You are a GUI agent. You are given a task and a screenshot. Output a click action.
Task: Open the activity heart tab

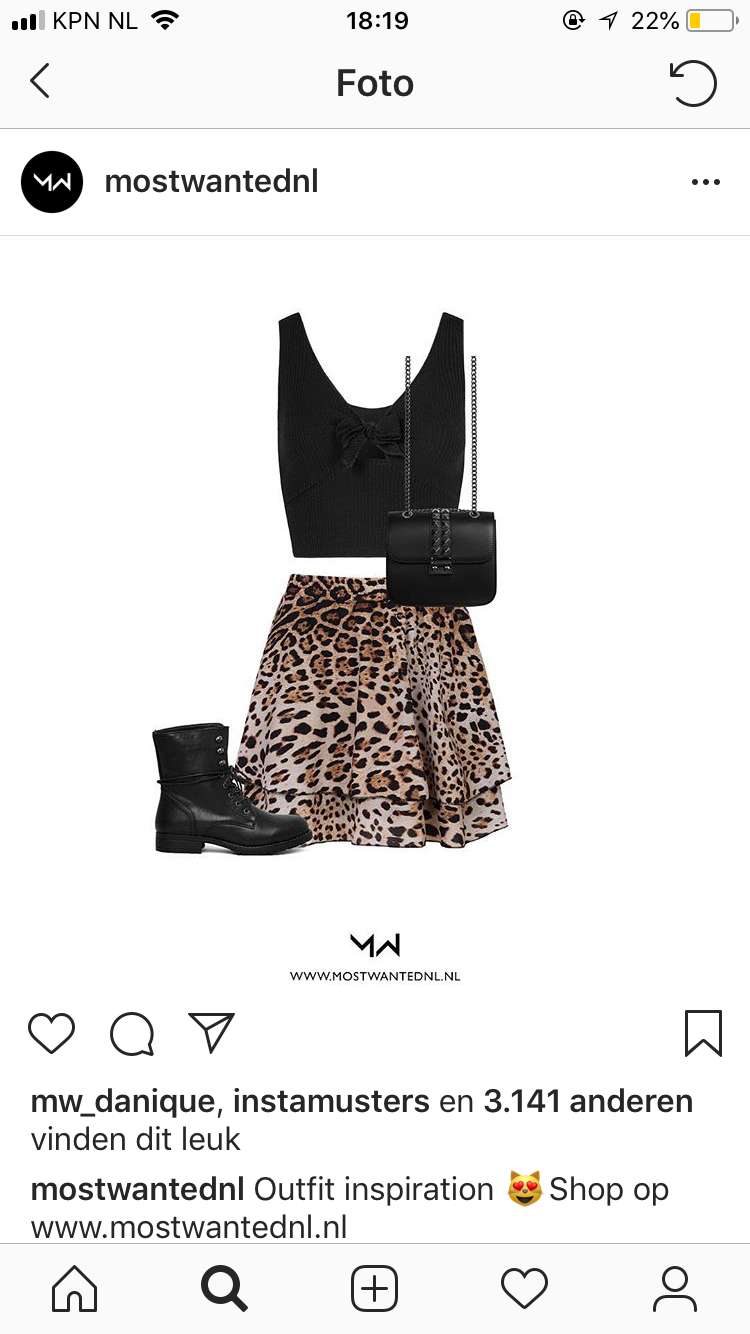click(525, 1288)
